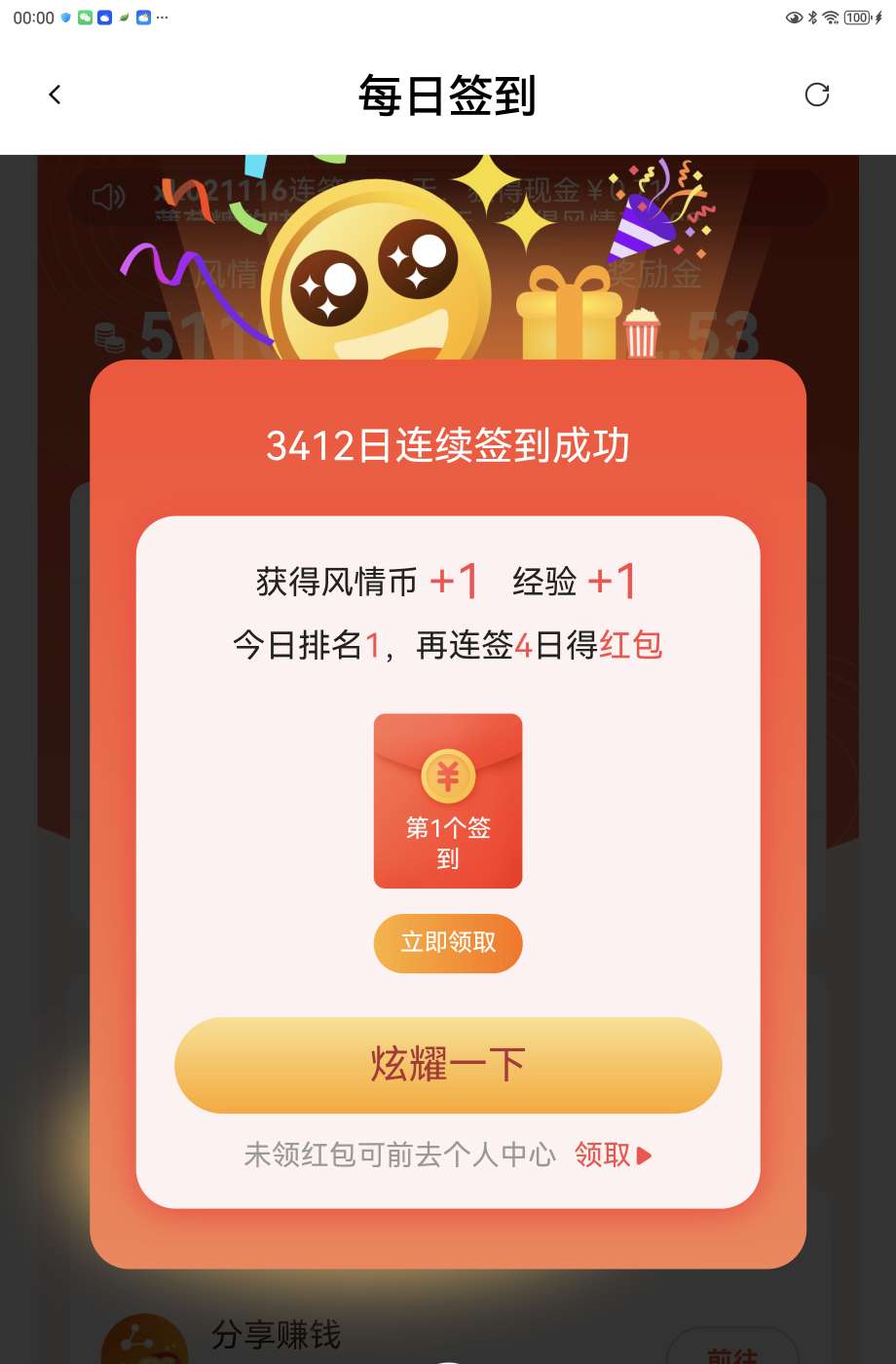Viewport: 896px width, 1364px height.
Task: Refresh the daily sign-in page
Action: point(816,95)
